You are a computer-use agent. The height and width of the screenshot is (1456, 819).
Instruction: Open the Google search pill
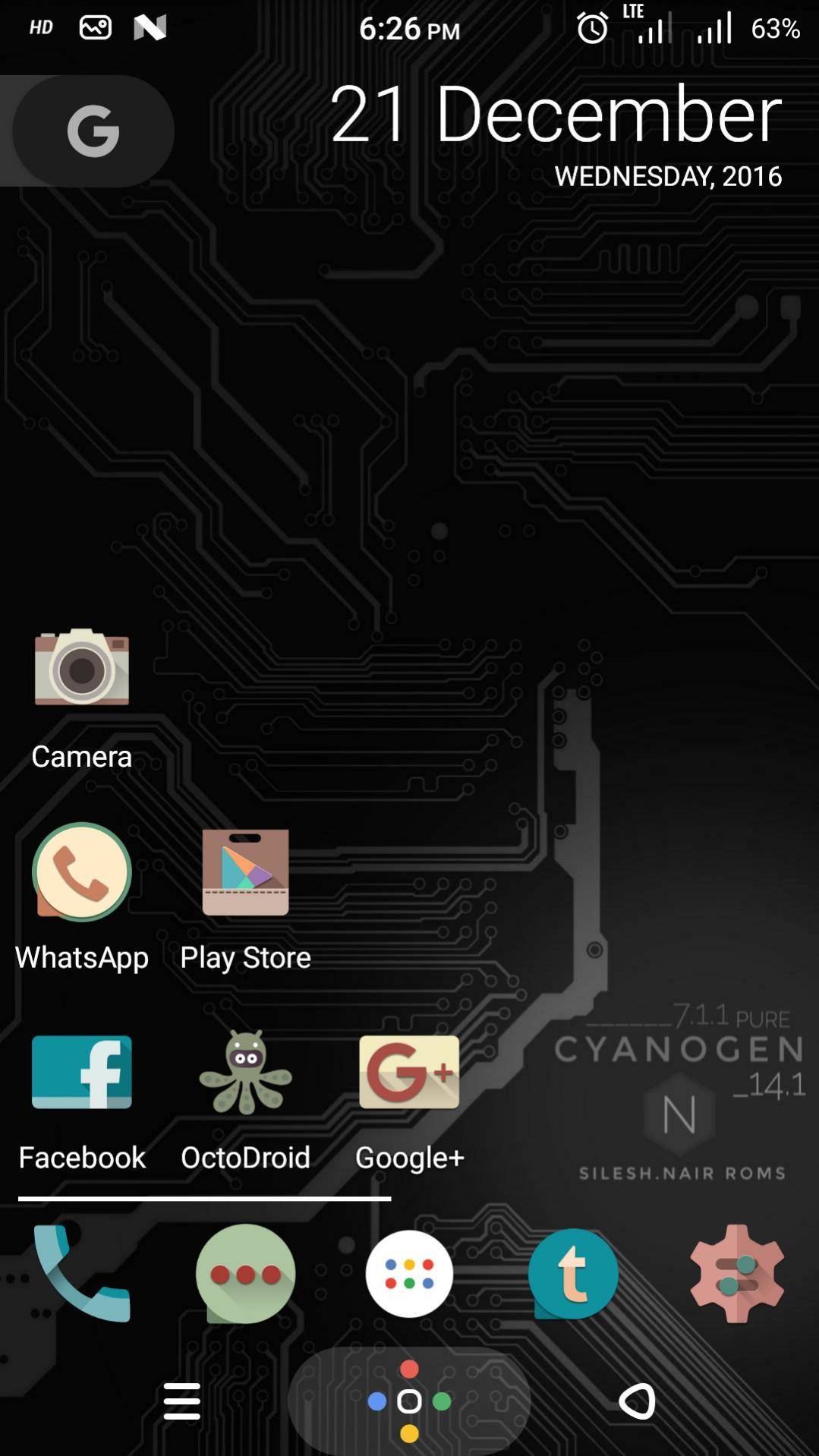(x=92, y=131)
